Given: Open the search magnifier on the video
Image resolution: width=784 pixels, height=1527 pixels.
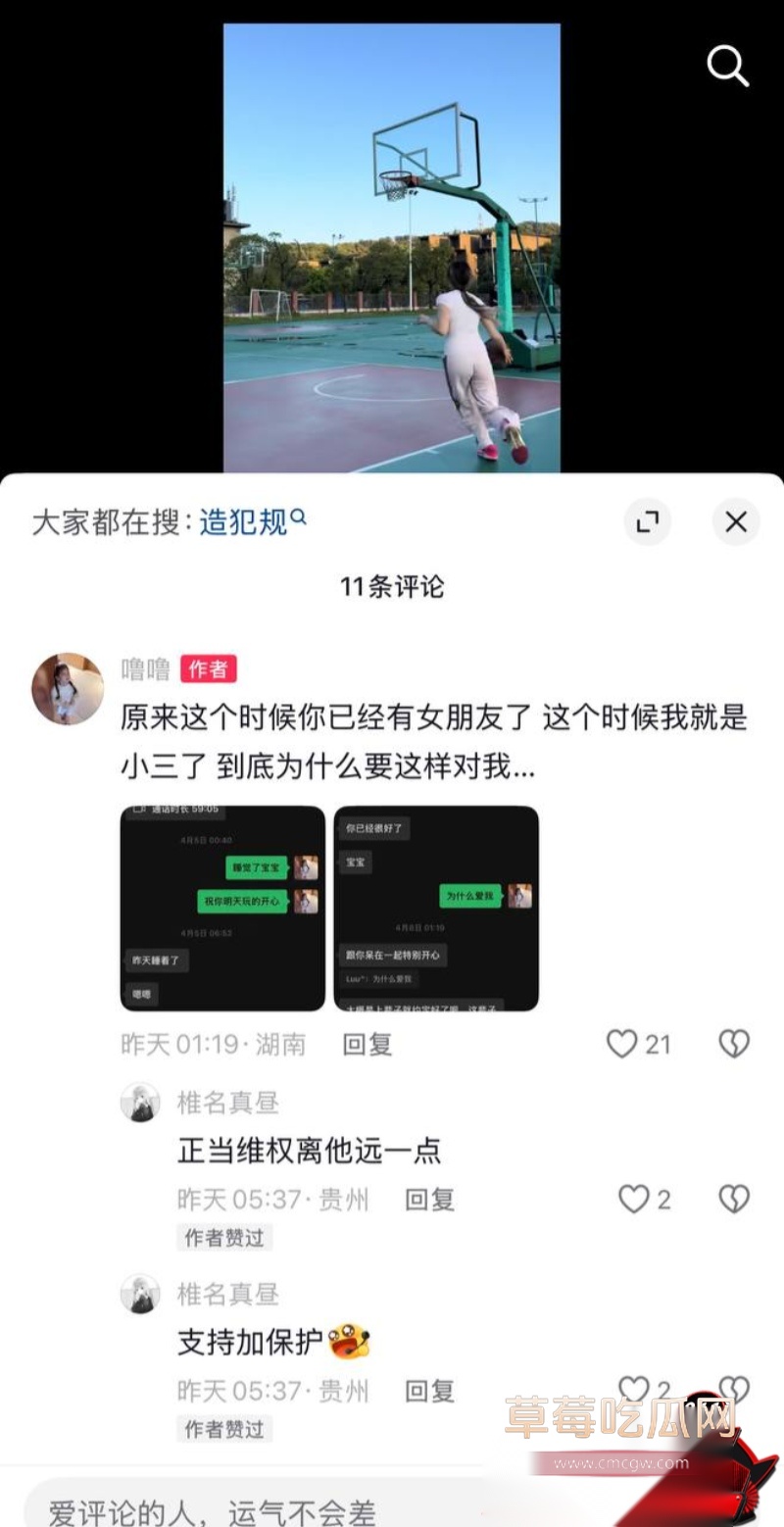Looking at the screenshot, I should tap(727, 66).
